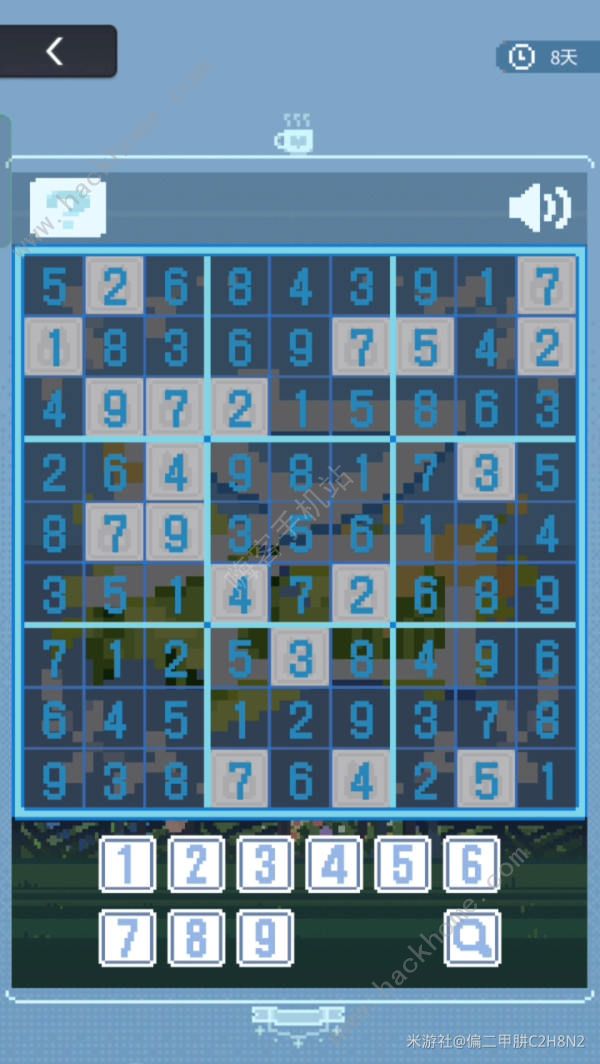Go back using the arrow button
Screen dimensions: 600x1064
[56, 52]
